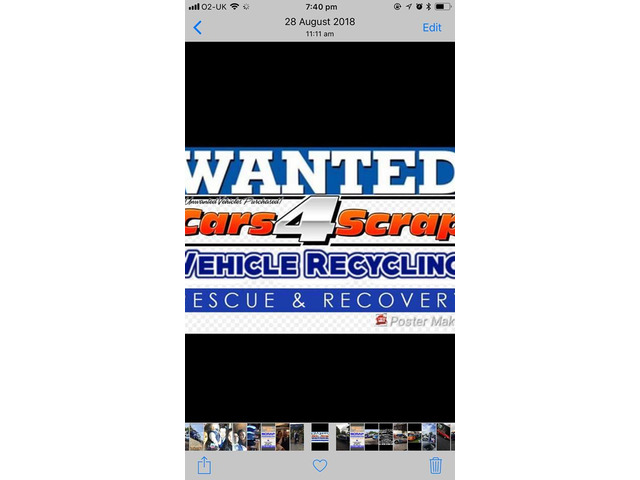Screen dimensions: 640x480
Task: Delete this photo with trash icon
Action: 435,465
